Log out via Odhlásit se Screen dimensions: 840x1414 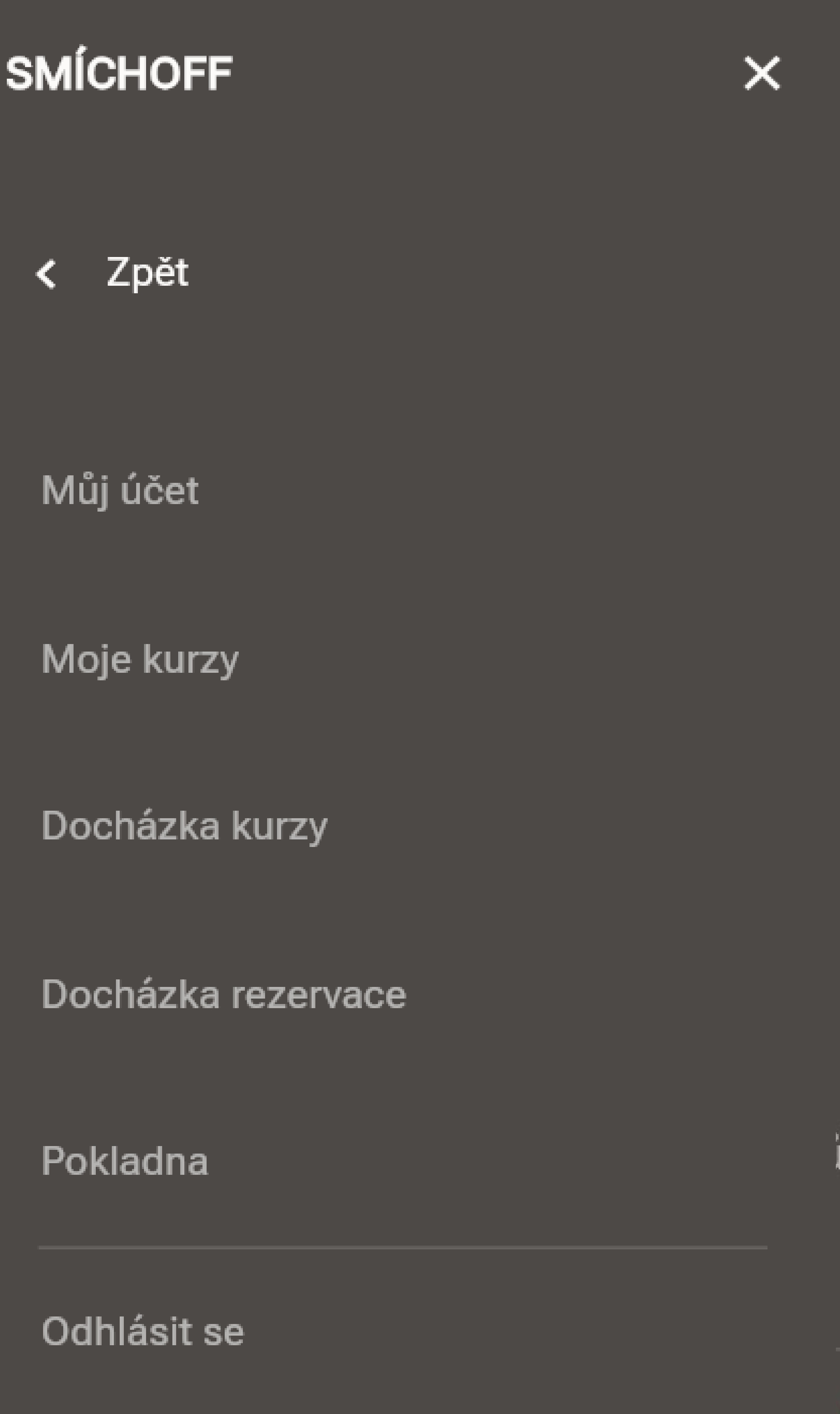coord(143,1331)
